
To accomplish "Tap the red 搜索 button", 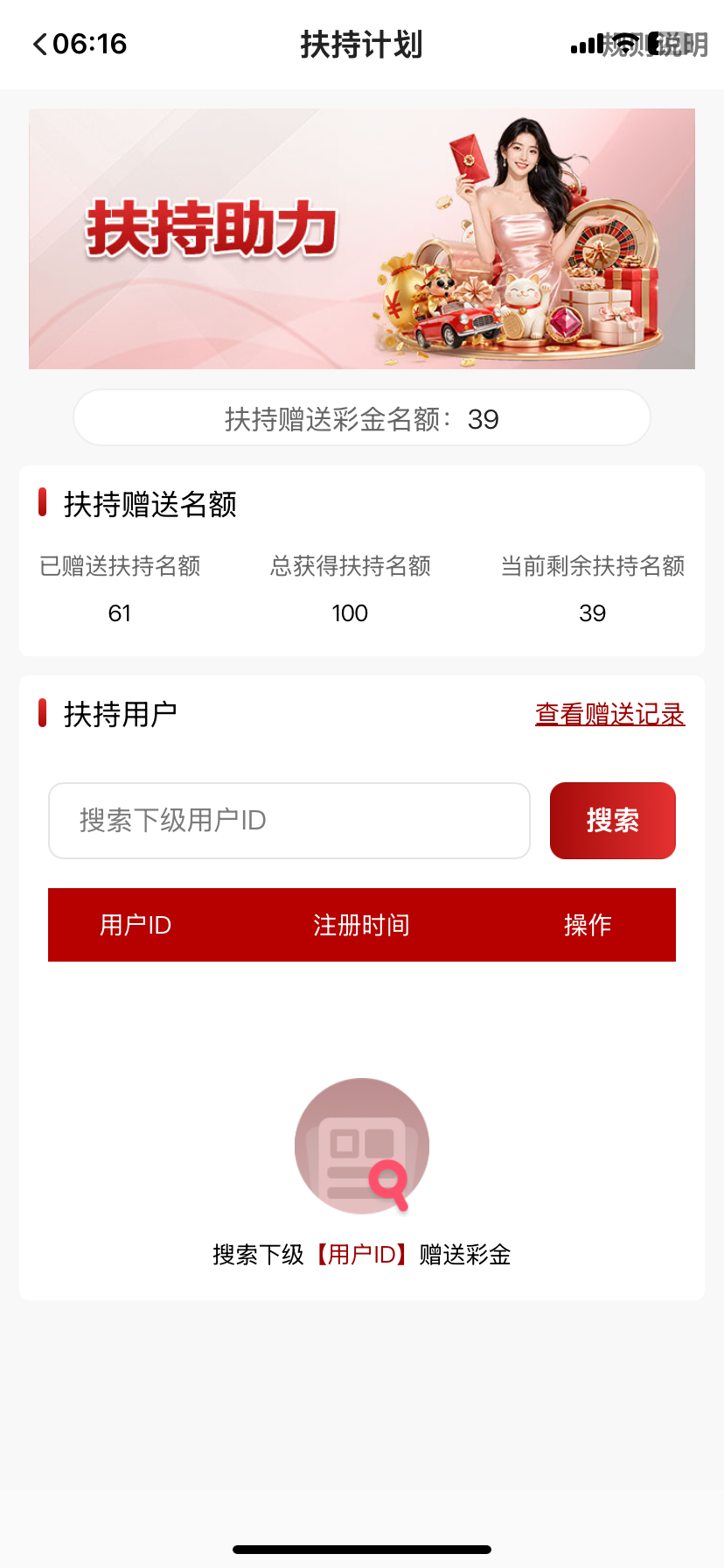I will coord(613,821).
